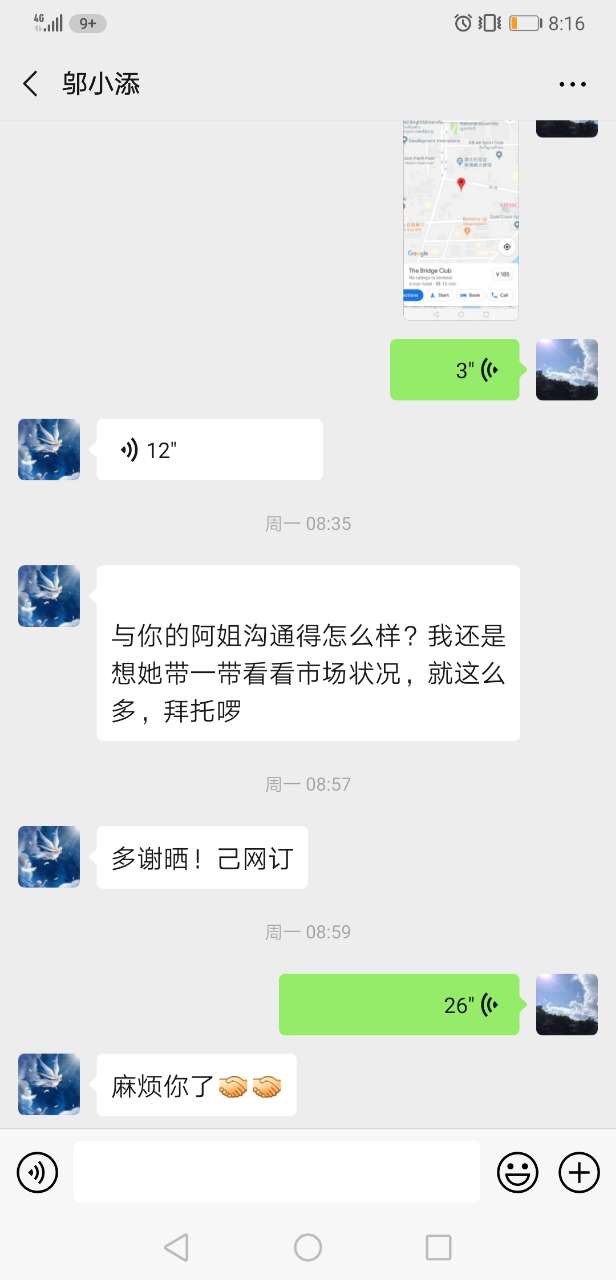Play the received 12-second voice message

209,450
